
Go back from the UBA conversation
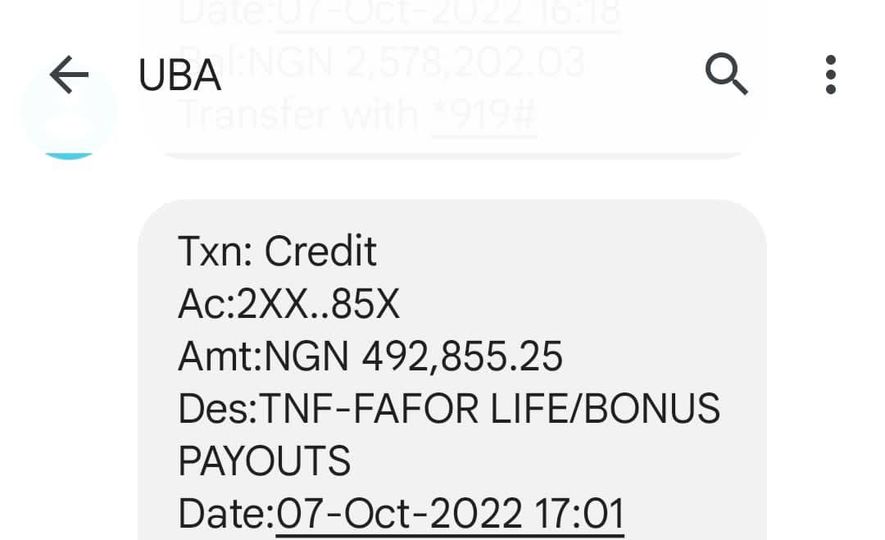pyautogui.click(x=69, y=74)
